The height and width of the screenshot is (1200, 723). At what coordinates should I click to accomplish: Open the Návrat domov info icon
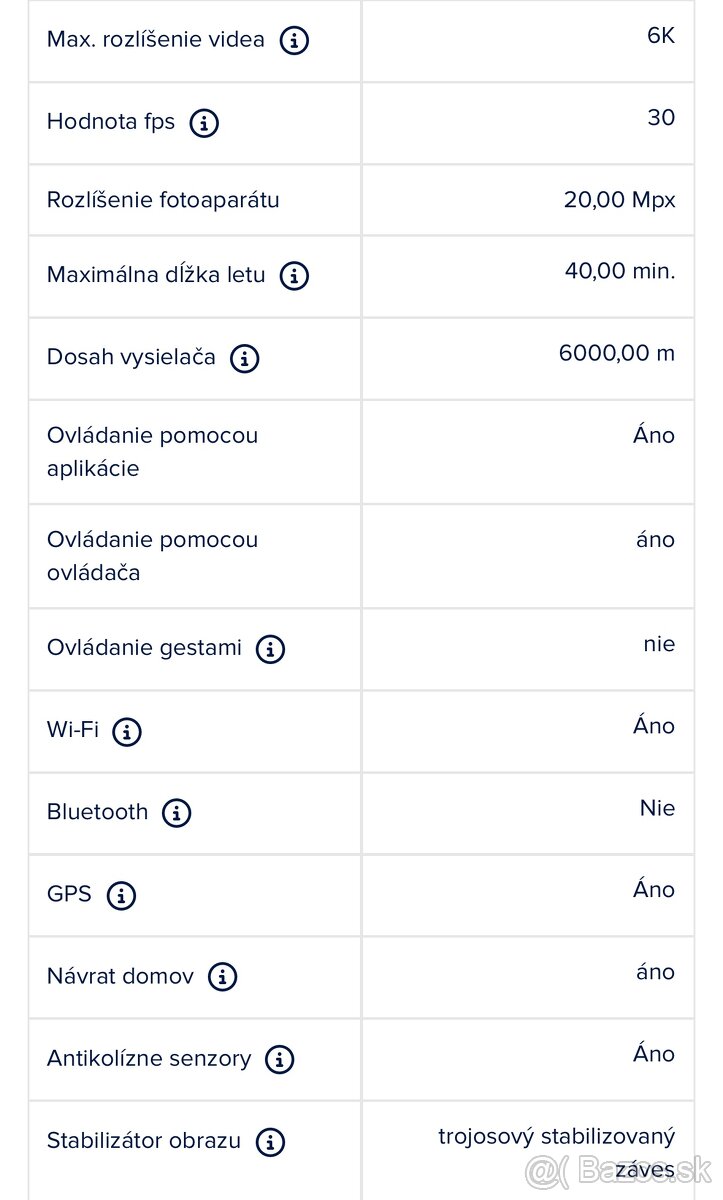222,978
